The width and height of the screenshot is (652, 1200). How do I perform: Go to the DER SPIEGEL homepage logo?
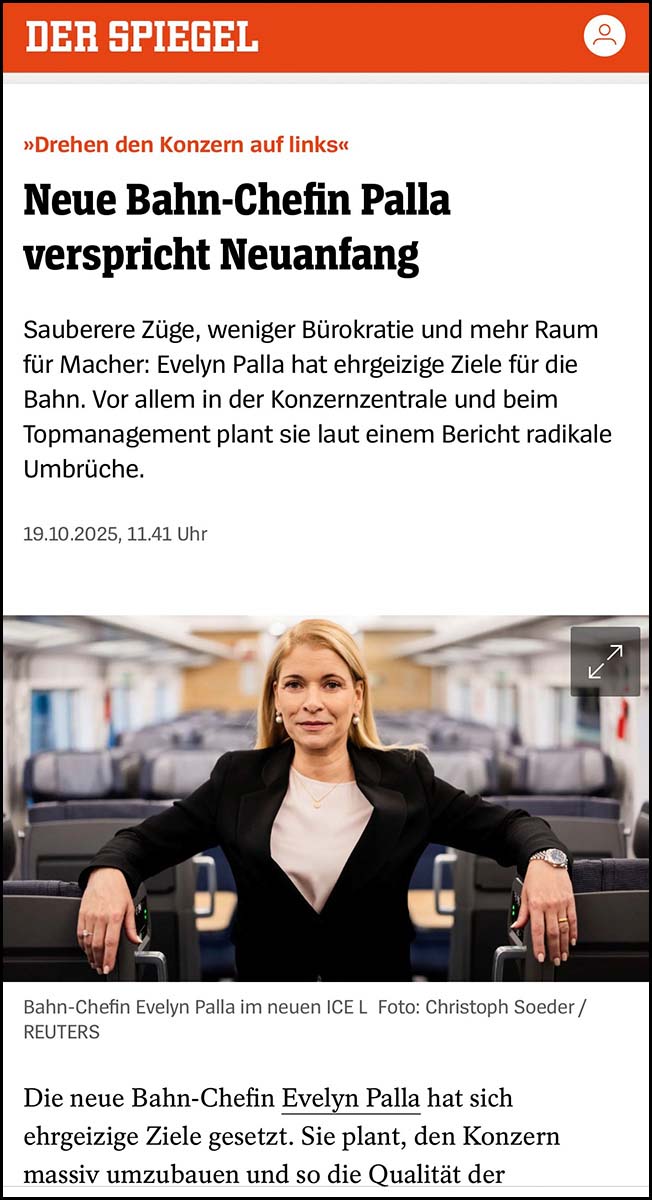[141, 37]
